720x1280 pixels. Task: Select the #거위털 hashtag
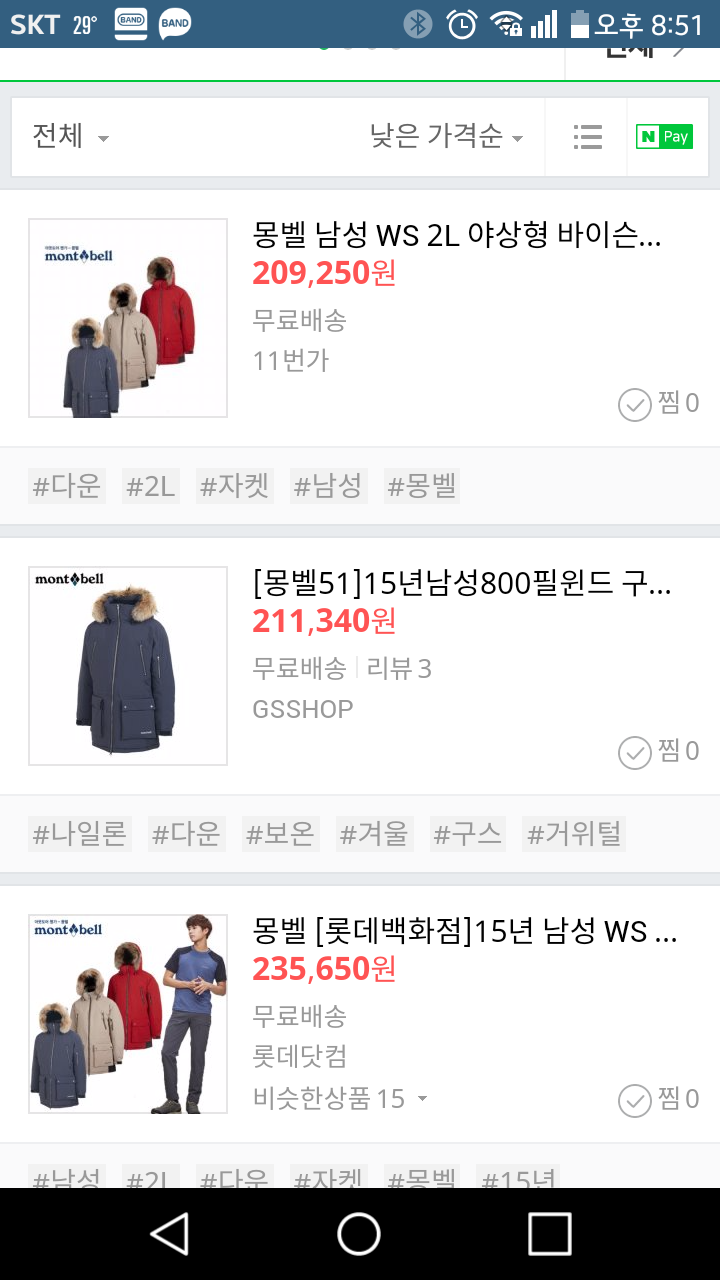(574, 834)
